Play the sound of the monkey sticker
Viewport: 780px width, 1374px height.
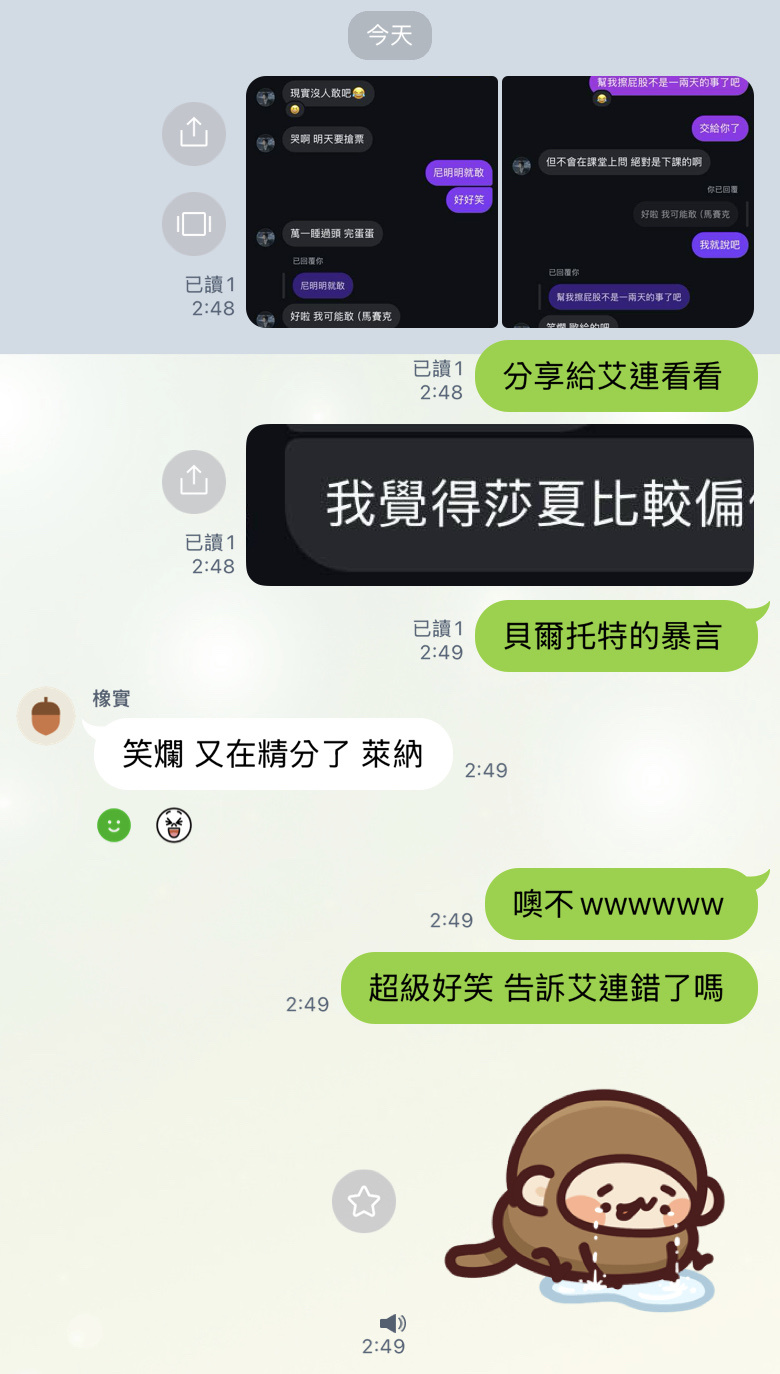393,1323
